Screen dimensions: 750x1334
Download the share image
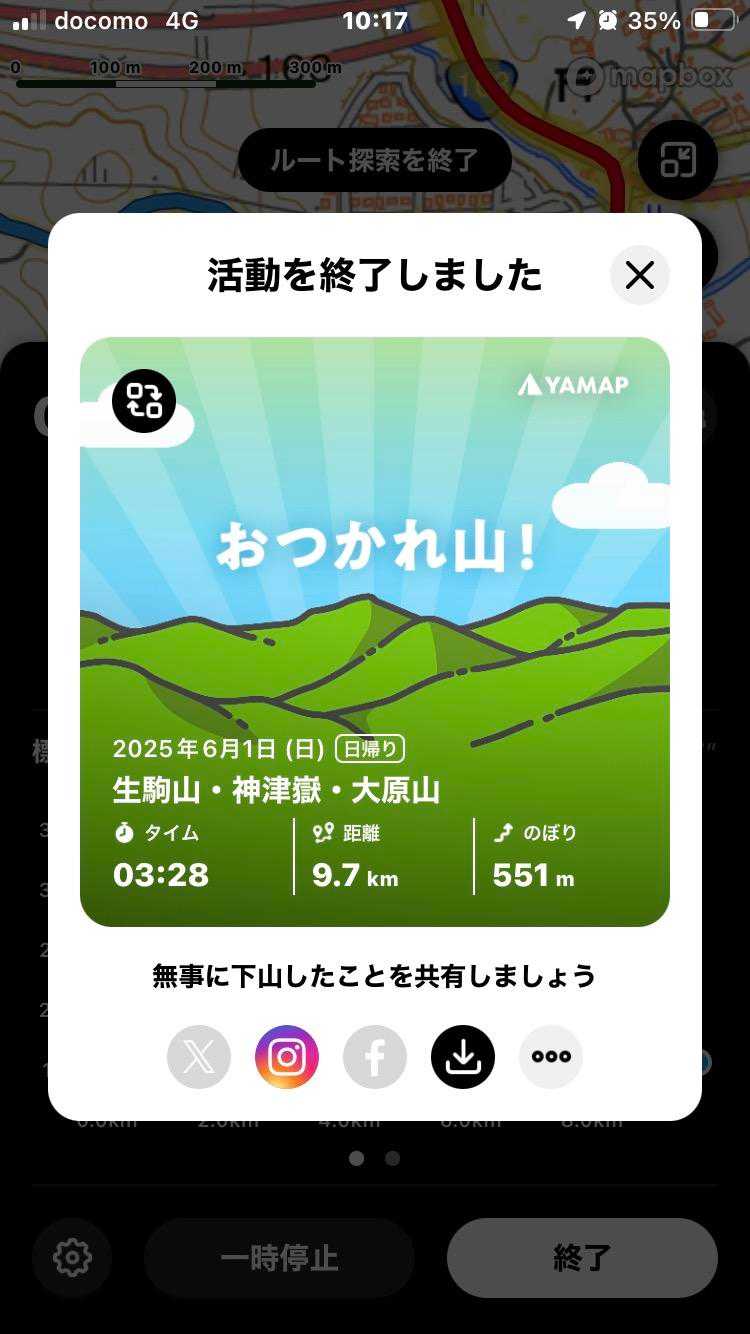point(463,1057)
